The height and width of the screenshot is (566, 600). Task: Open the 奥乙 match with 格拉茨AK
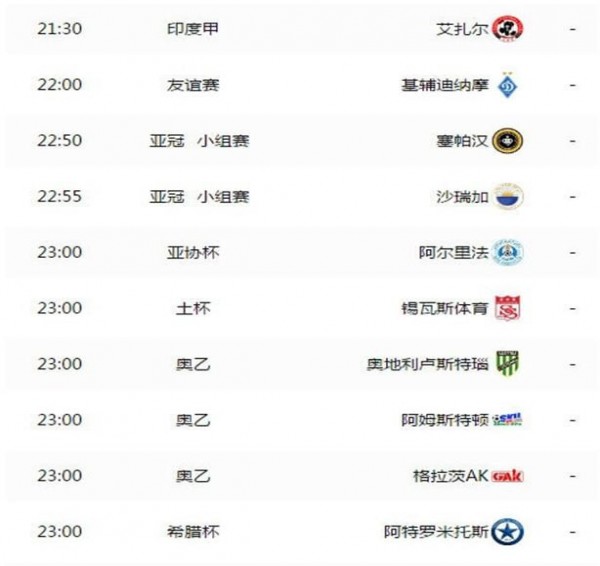pos(300,476)
